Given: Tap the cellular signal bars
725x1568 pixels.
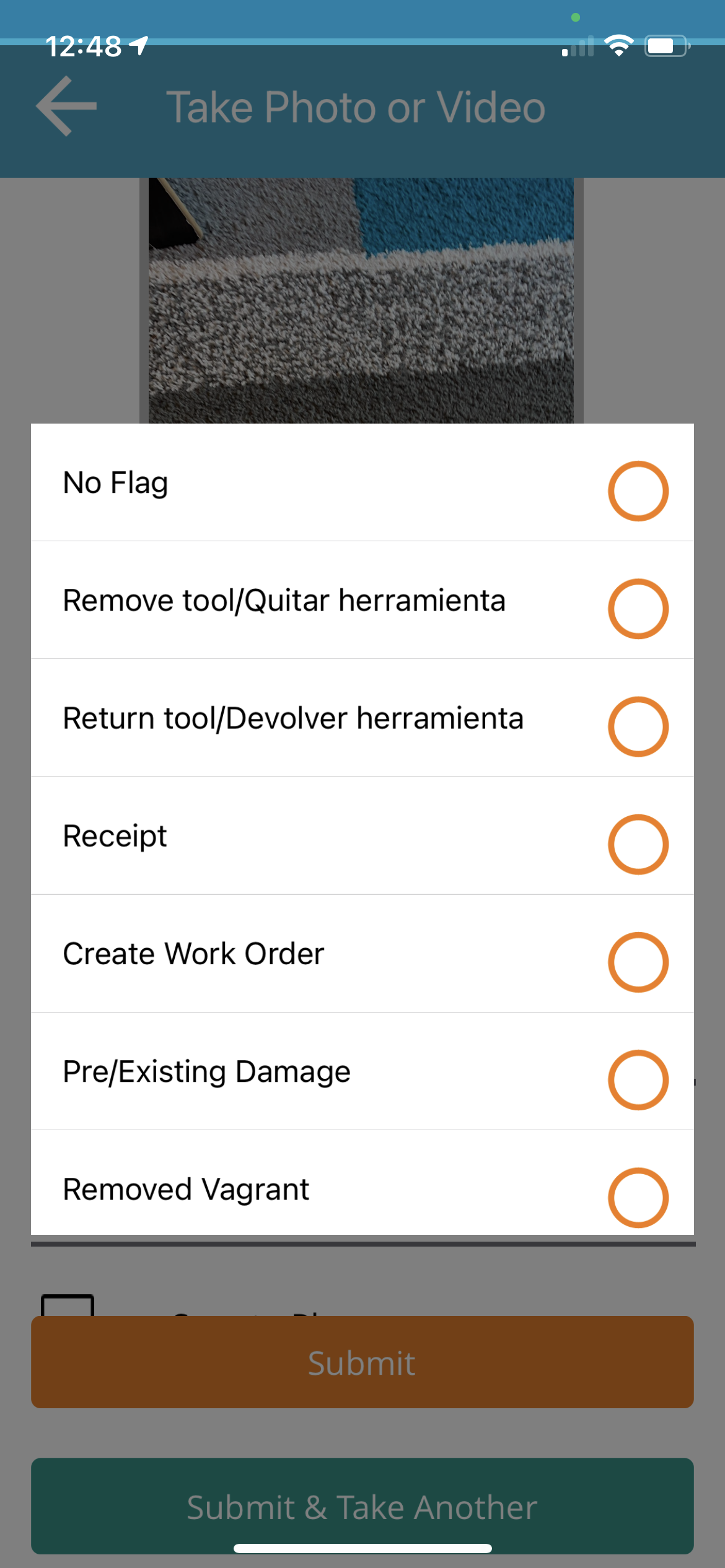Looking at the screenshot, I should (578, 46).
